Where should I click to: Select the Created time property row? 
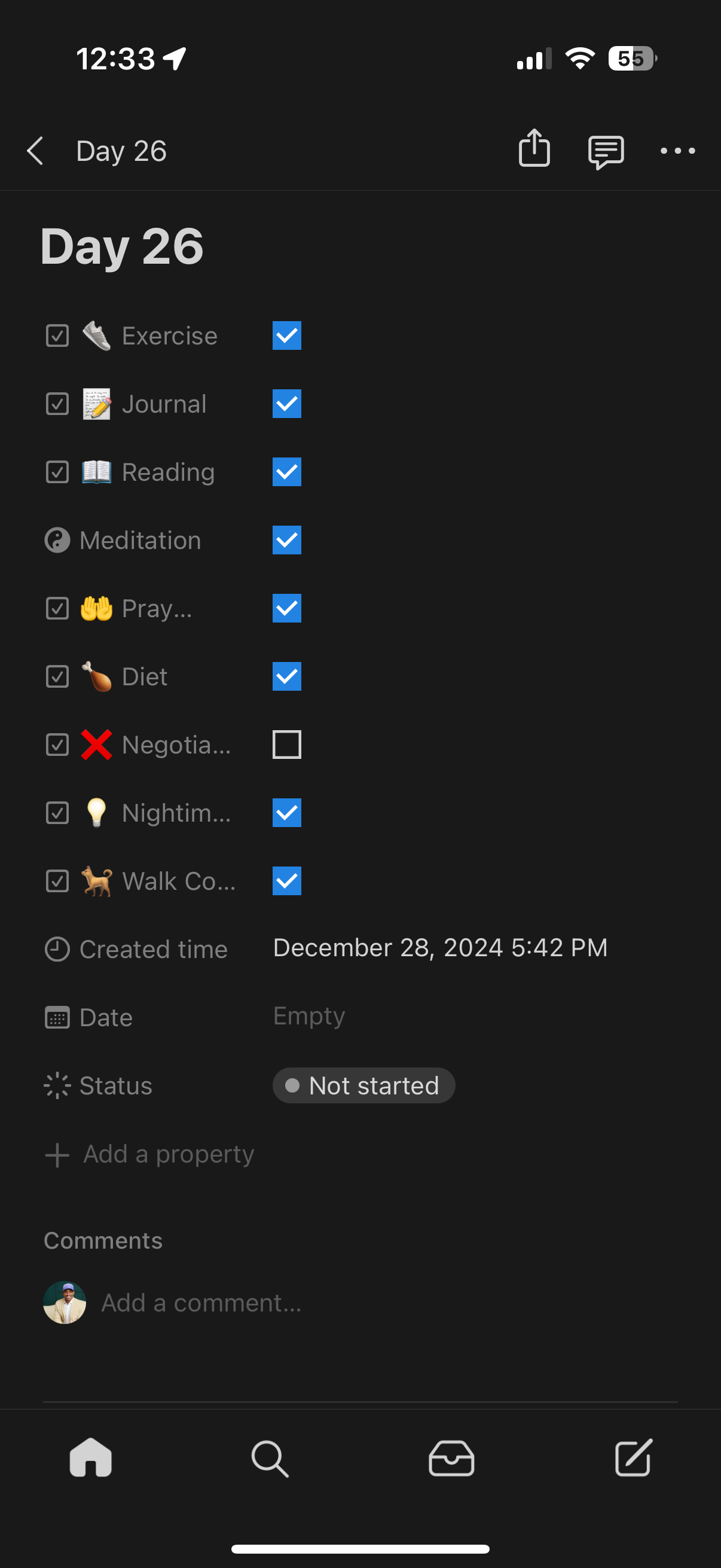[x=152, y=948]
